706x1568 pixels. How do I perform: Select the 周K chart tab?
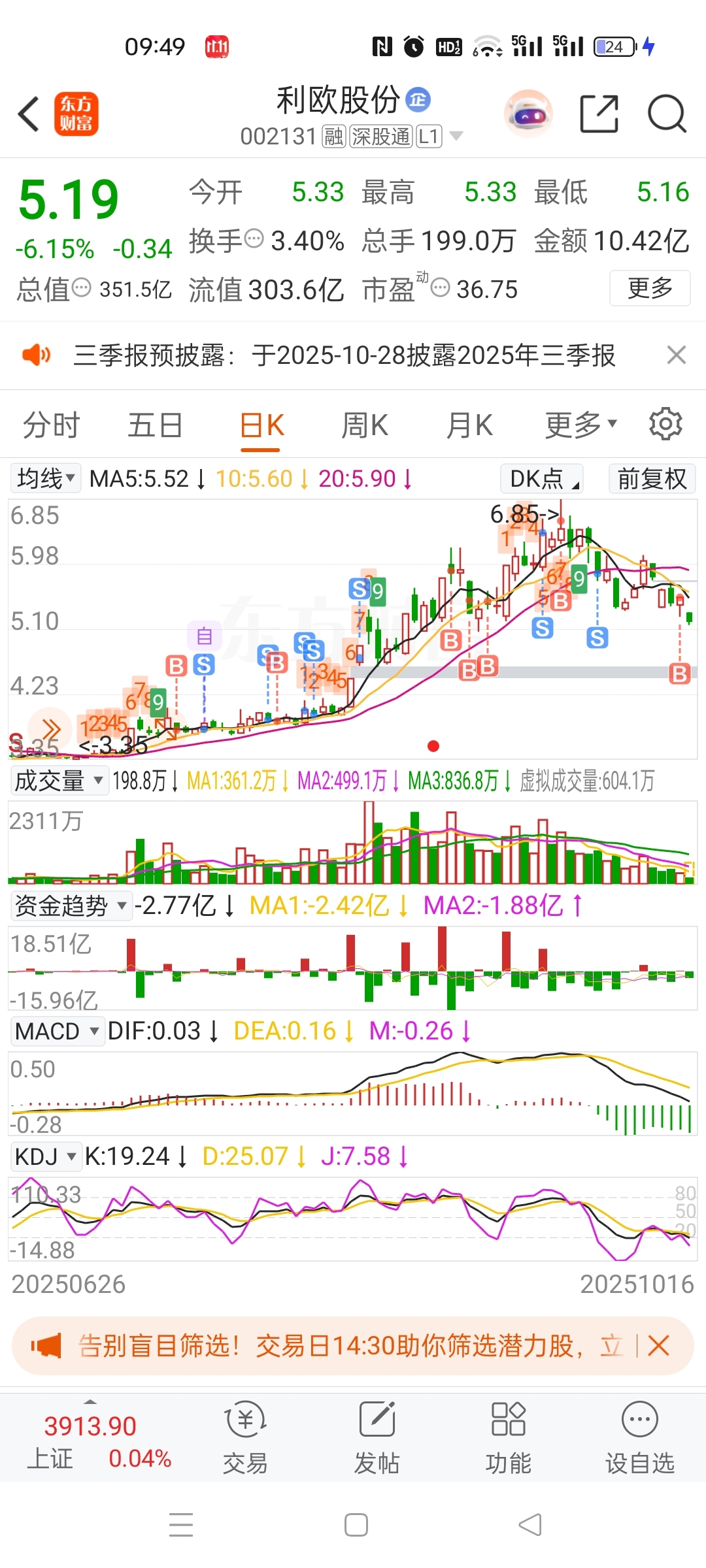pyautogui.click(x=365, y=425)
